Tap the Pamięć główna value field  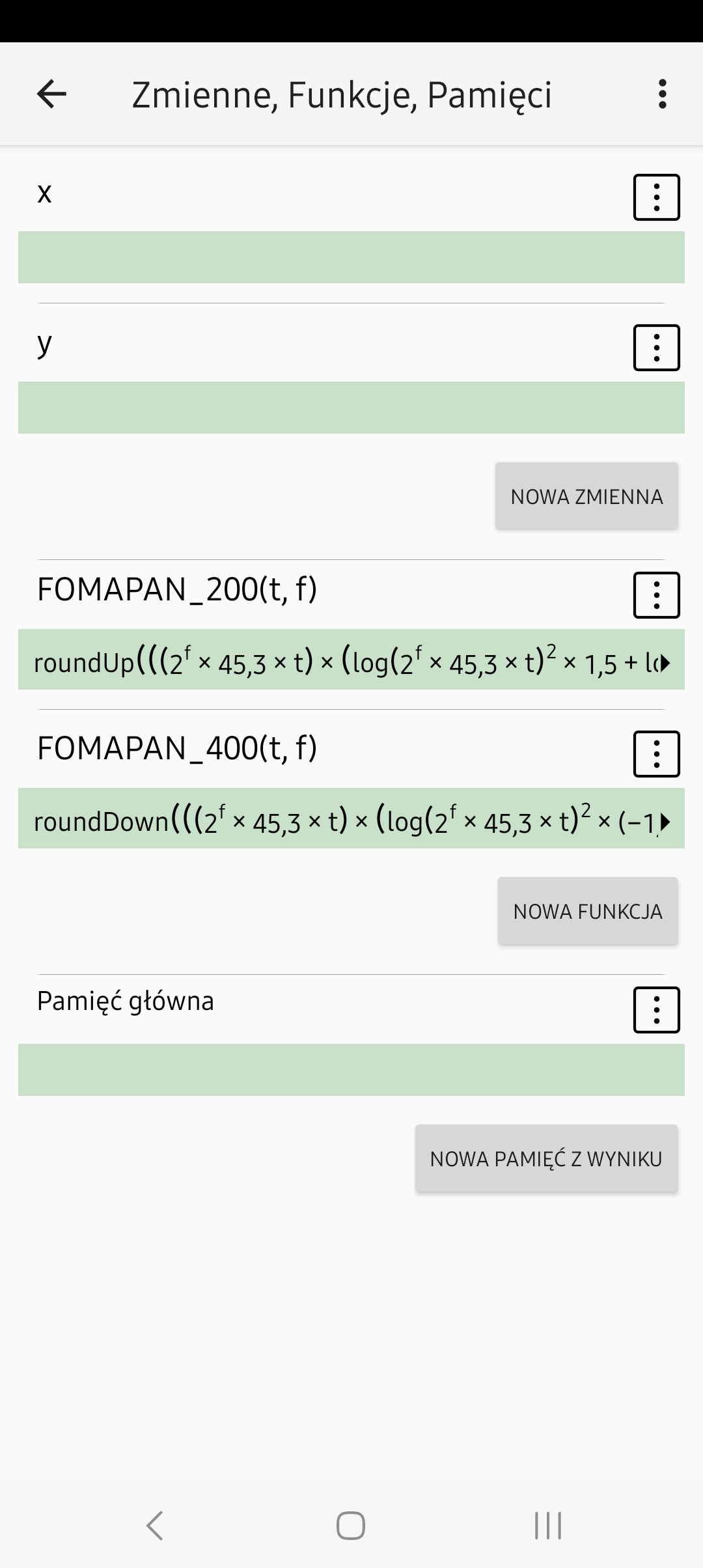click(351, 1070)
